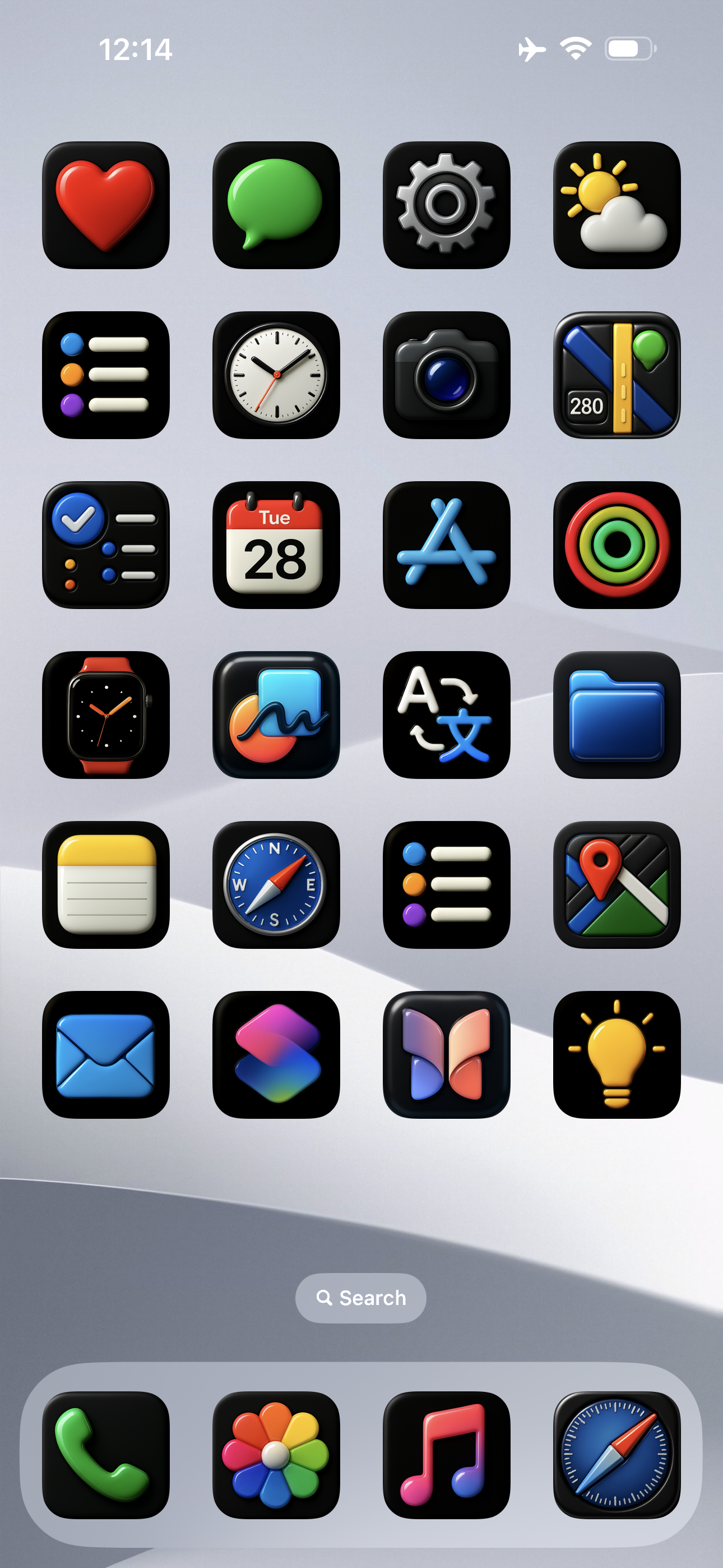
Task: Open the Files folder app
Action: (617, 714)
